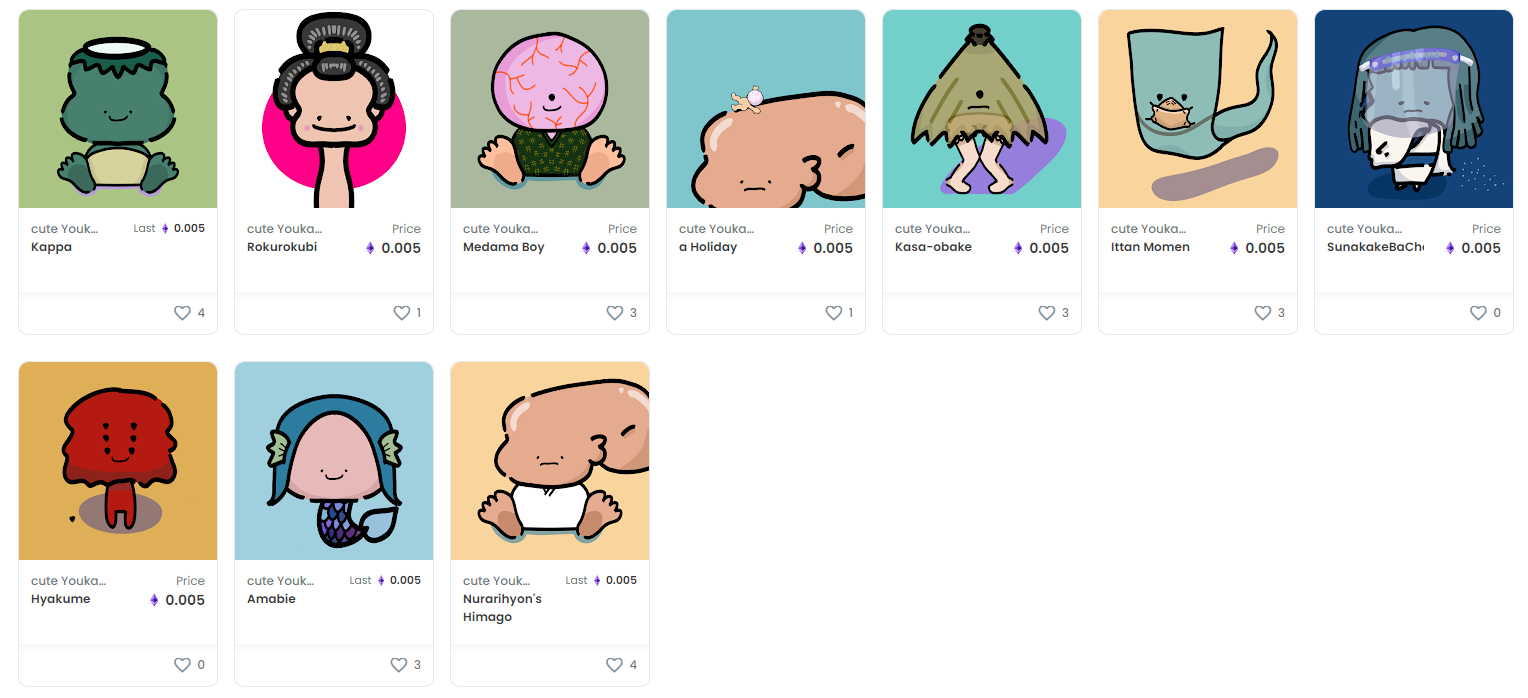Open the Kasa-obake NFT card

coord(982,110)
